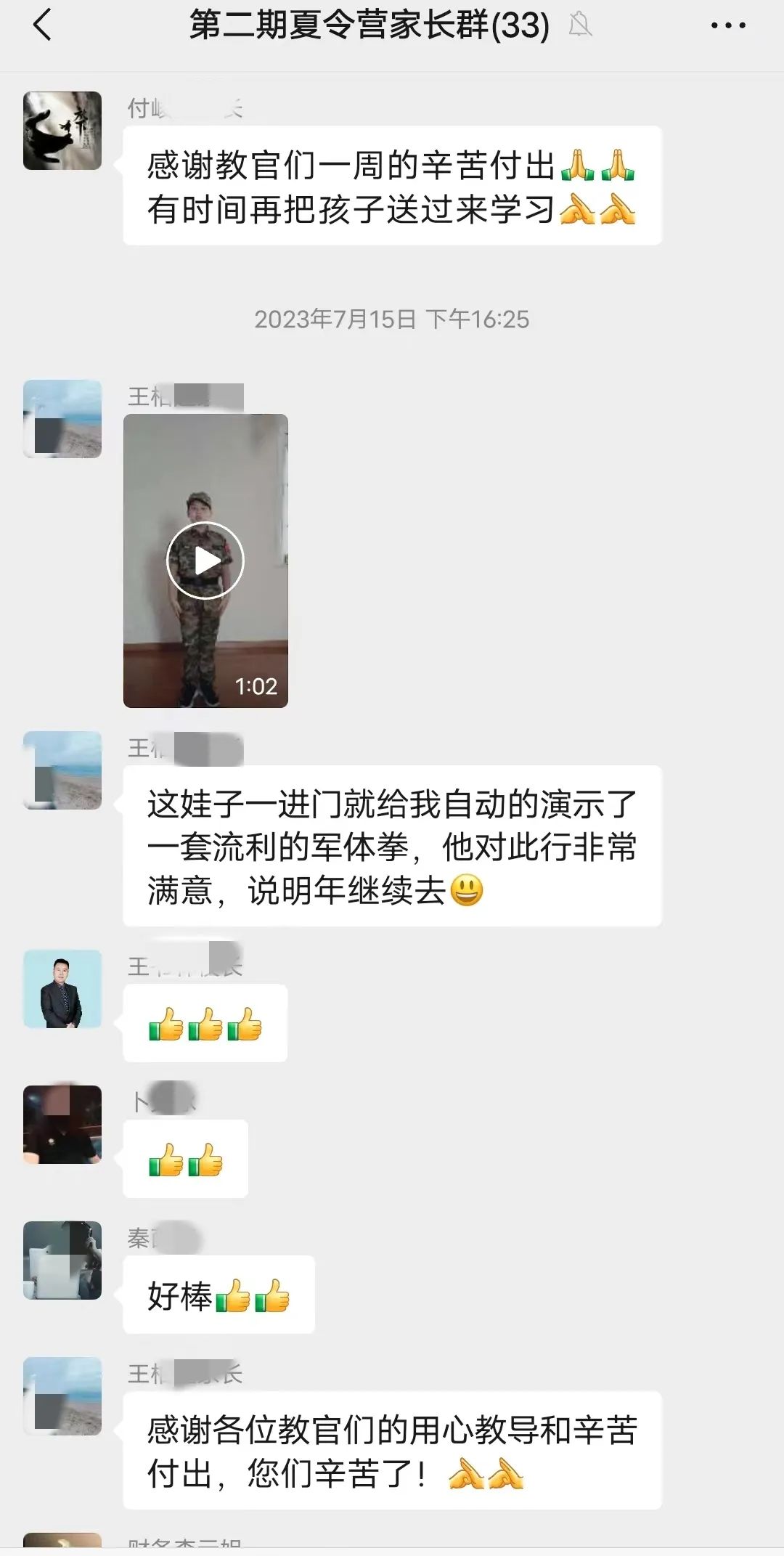Image resolution: width=784 pixels, height=1556 pixels.
Task: Open the ink-painting avatar of the first sender
Action: 62,131
